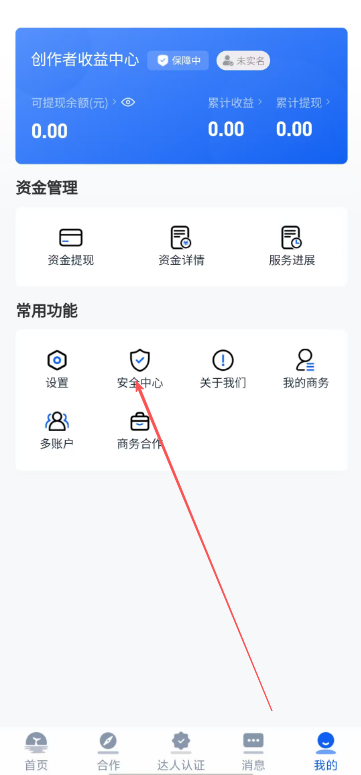This screenshot has width=361, height=775.
Task: Switch to the 达人认证 tab
Action: (x=181, y=752)
